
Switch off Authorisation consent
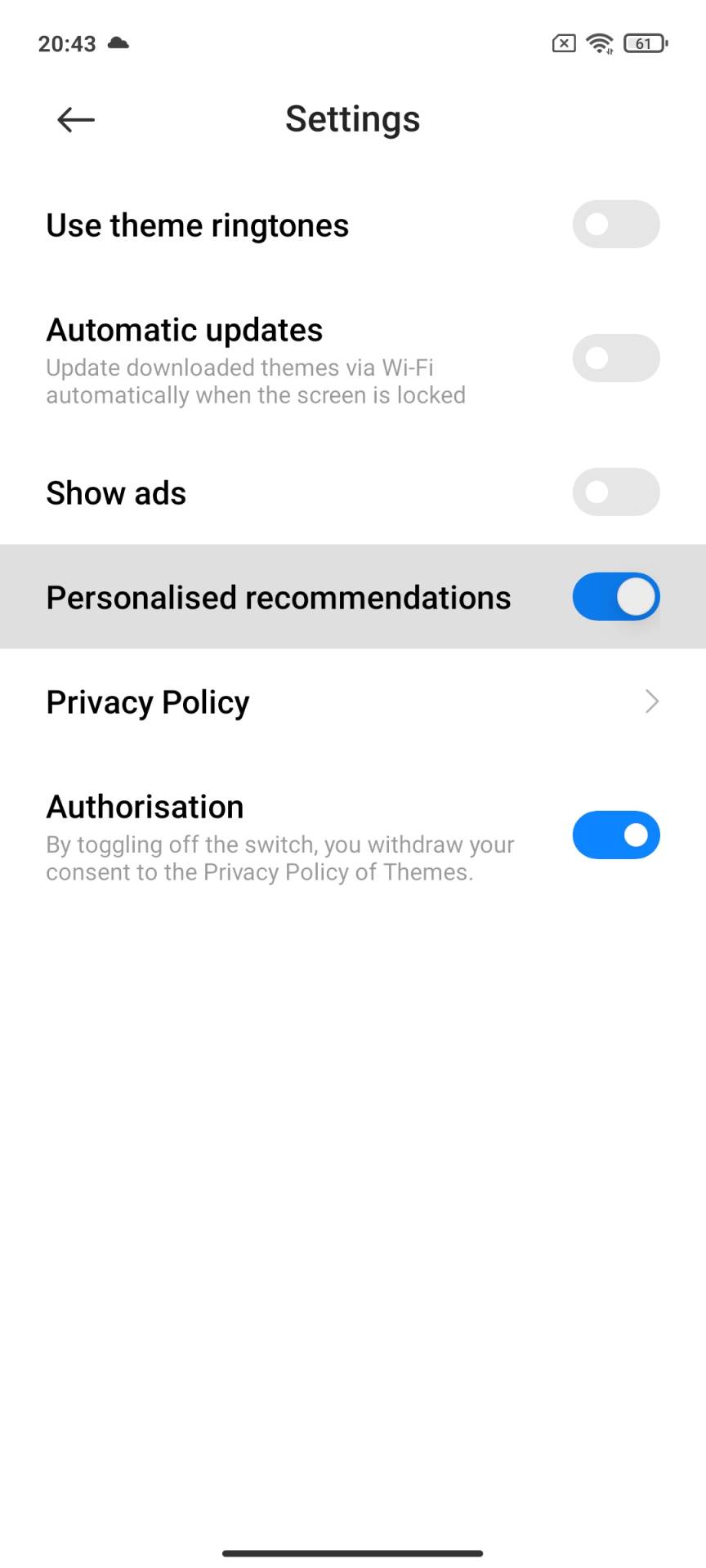[x=615, y=835]
